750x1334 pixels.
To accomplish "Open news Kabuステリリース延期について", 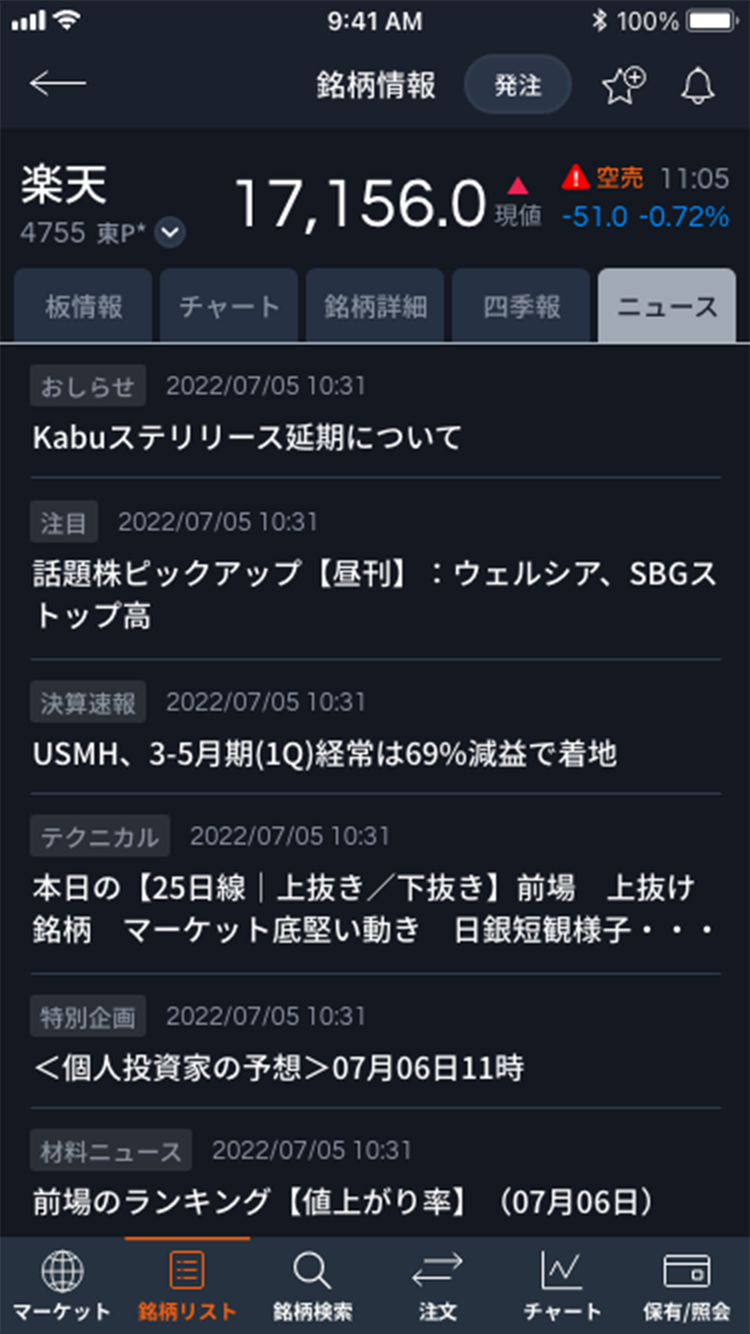I will tap(247, 437).
